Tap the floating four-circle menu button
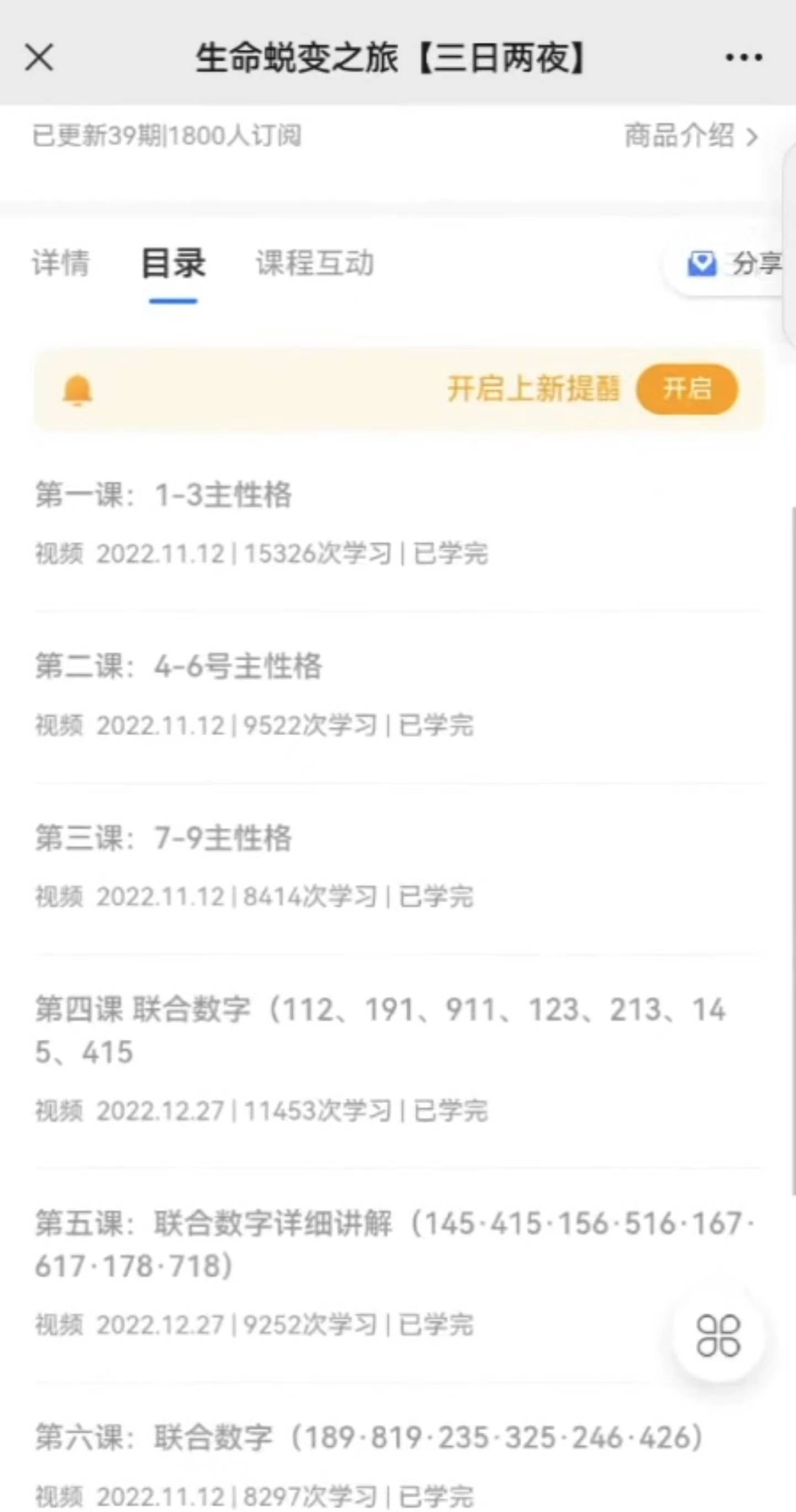This screenshot has width=796, height=1512. (719, 1336)
